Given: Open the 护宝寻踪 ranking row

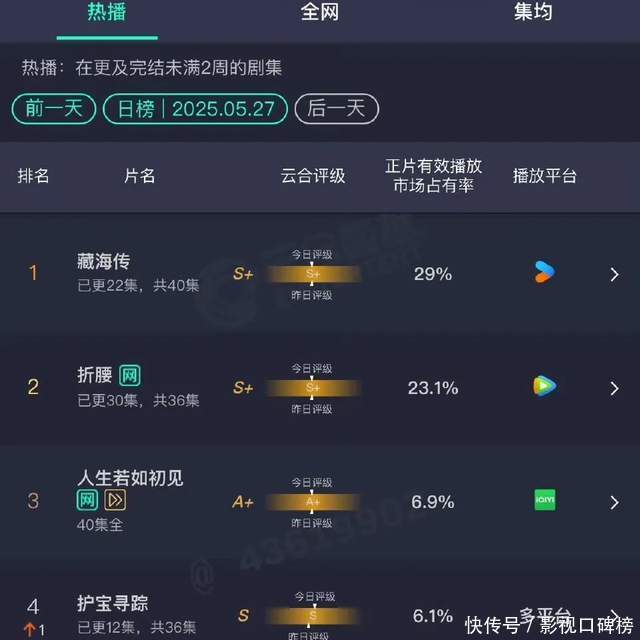Looking at the screenshot, I should 320,612.
